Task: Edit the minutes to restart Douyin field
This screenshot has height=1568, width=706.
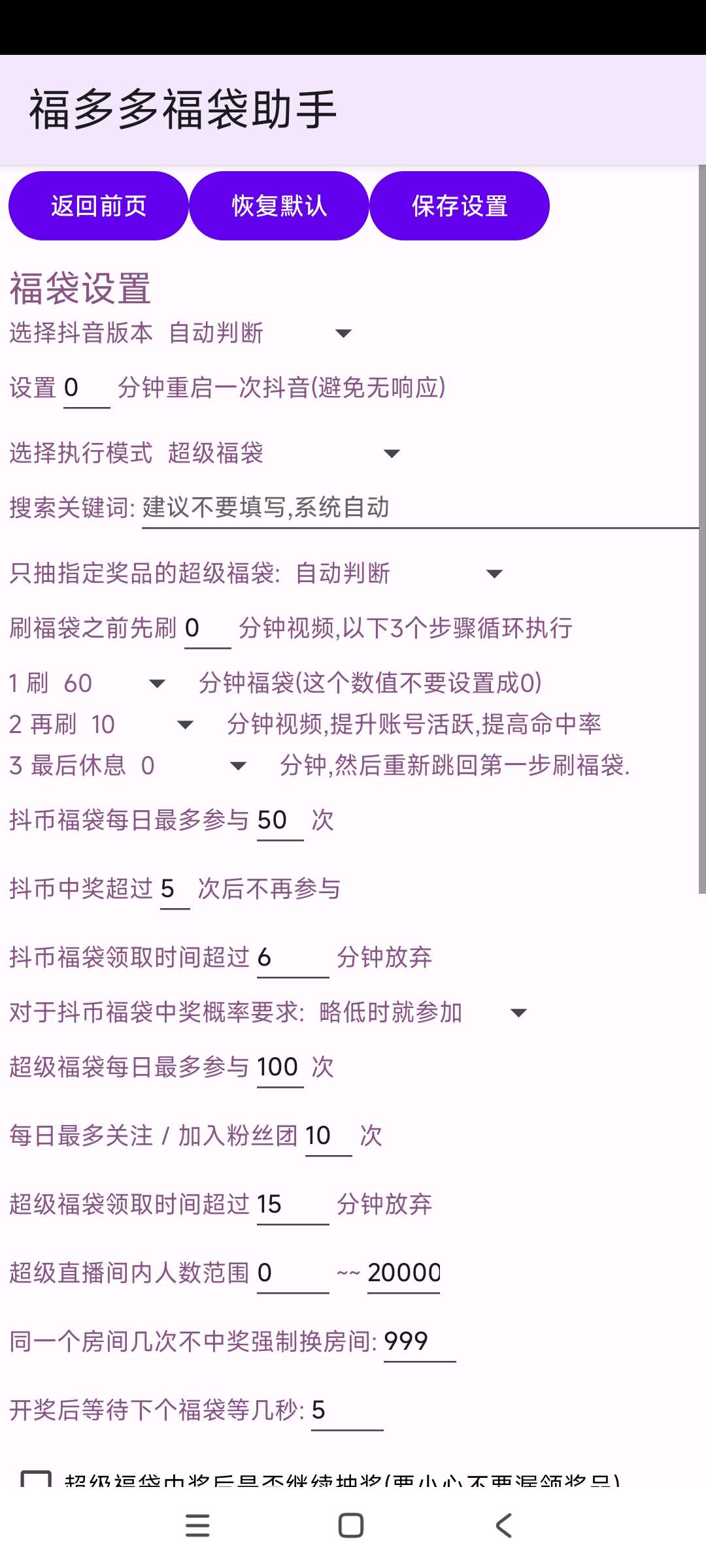Action: 86,388
